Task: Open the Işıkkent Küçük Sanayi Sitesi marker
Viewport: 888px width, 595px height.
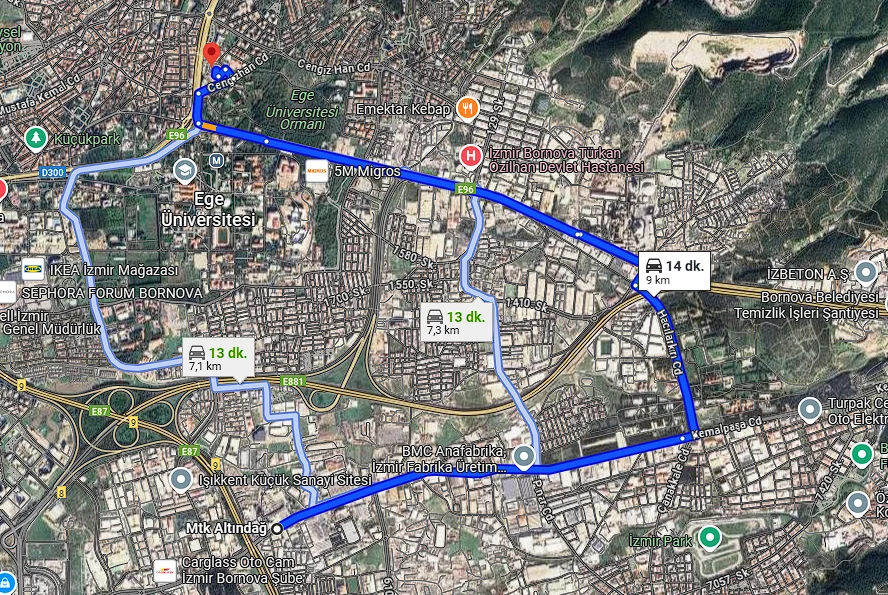Action: tap(181, 480)
